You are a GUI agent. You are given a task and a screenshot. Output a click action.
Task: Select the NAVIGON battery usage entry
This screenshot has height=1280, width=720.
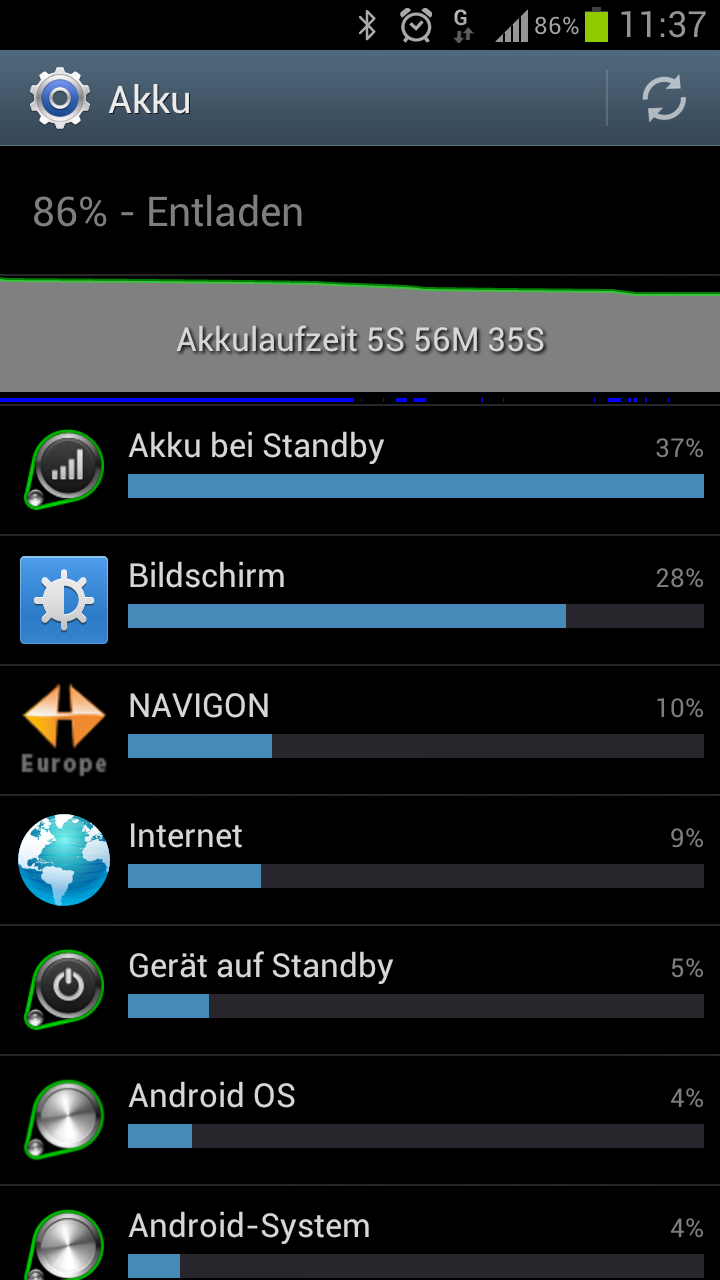pos(360,730)
